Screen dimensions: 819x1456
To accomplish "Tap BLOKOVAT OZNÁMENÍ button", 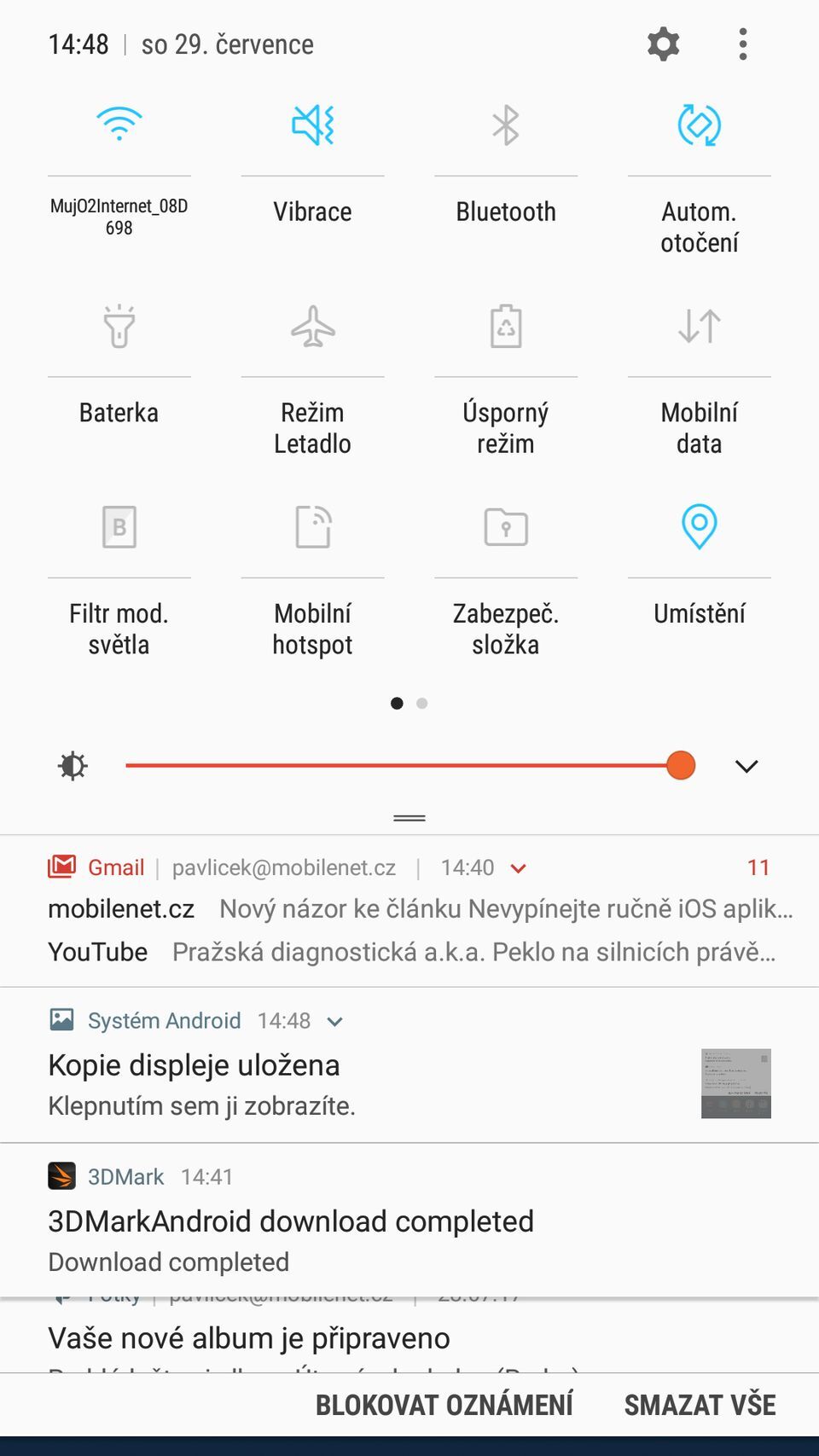I will click(x=444, y=1403).
